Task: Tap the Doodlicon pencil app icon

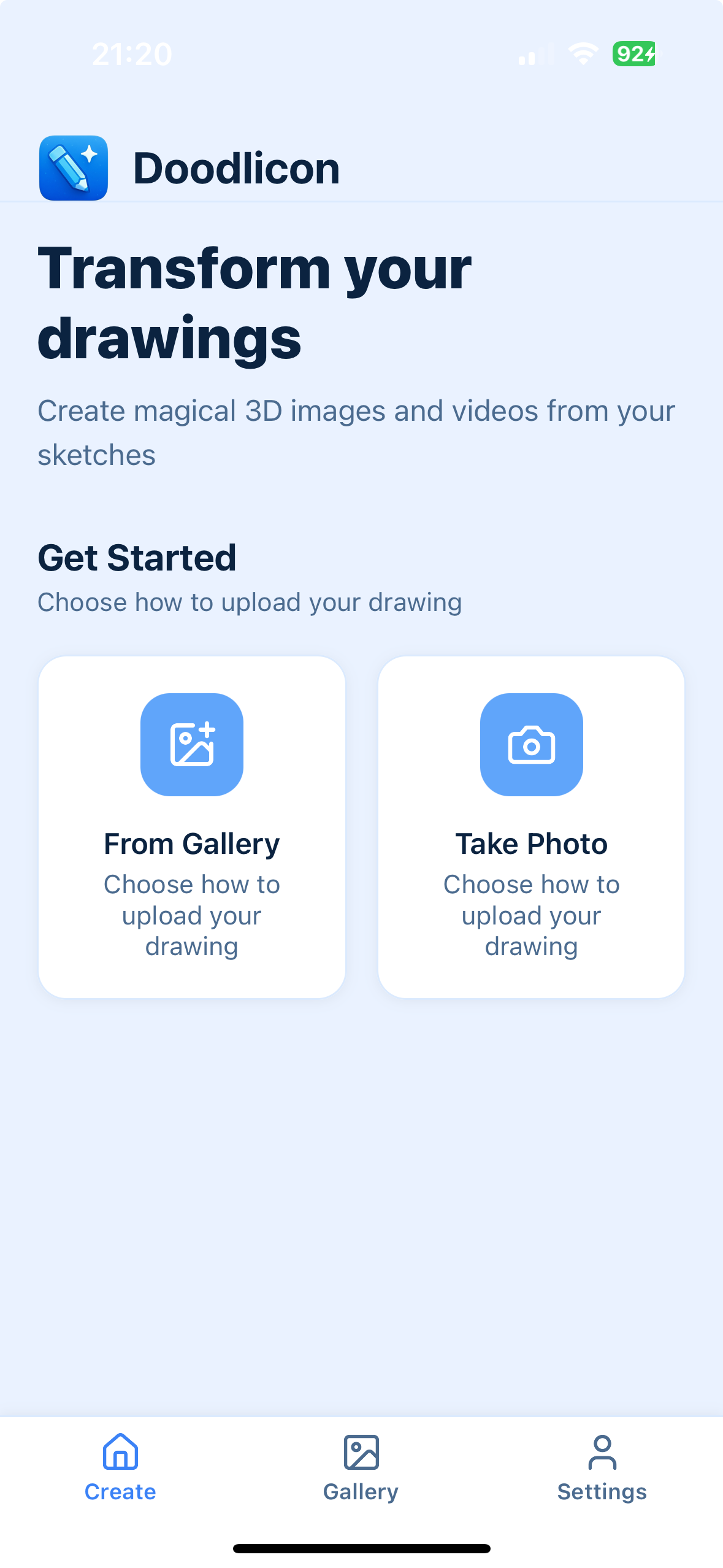Action: [73, 167]
